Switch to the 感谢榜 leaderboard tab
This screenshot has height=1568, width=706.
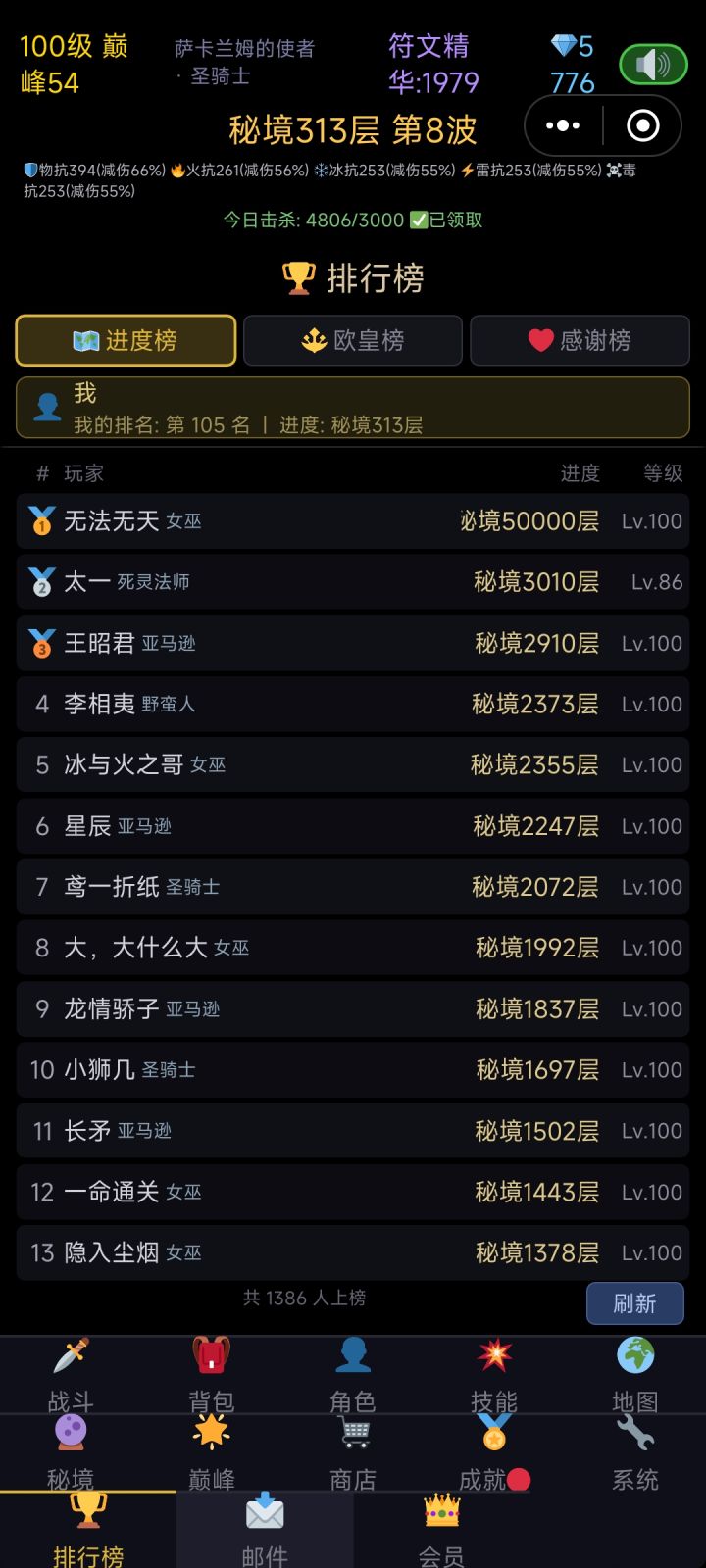580,340
